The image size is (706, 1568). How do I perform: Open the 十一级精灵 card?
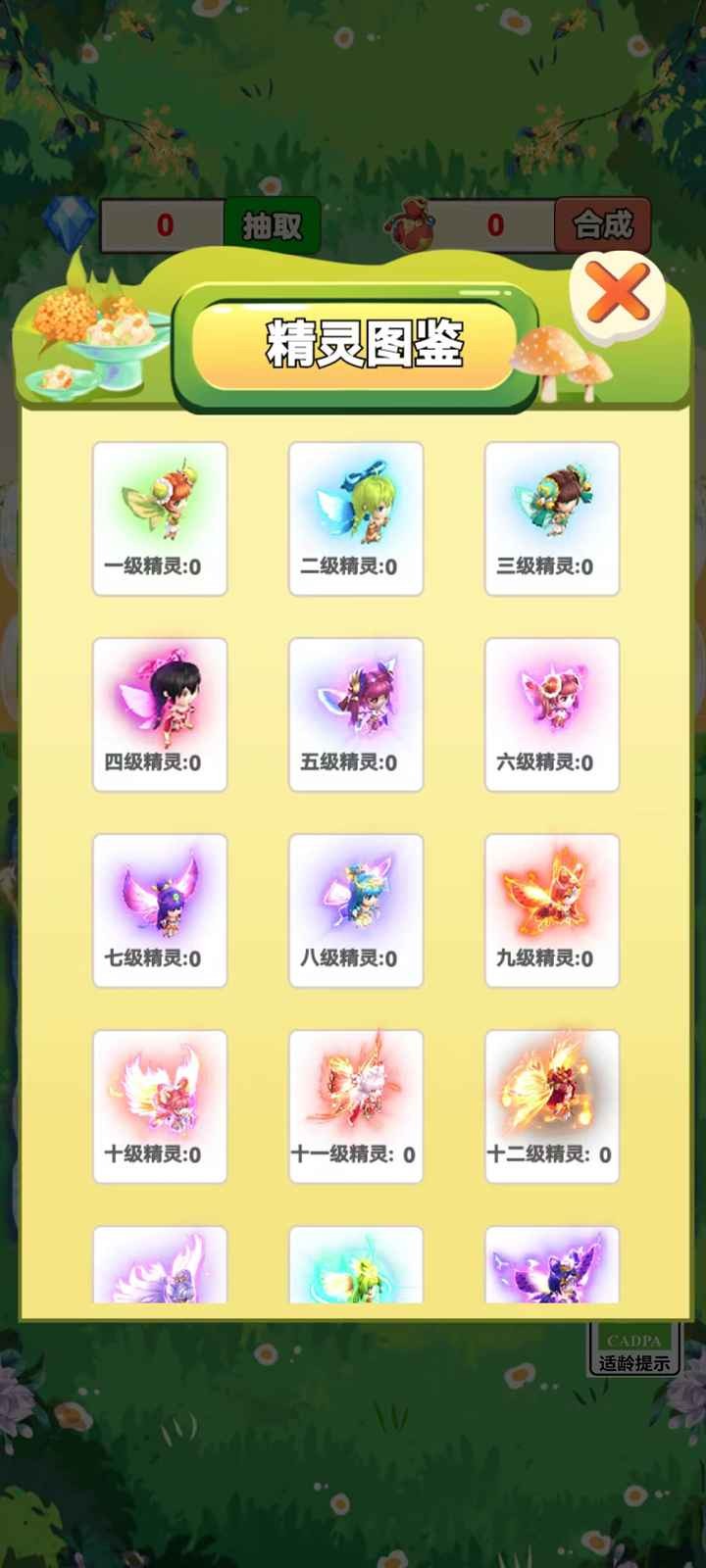pos(356,1106)
